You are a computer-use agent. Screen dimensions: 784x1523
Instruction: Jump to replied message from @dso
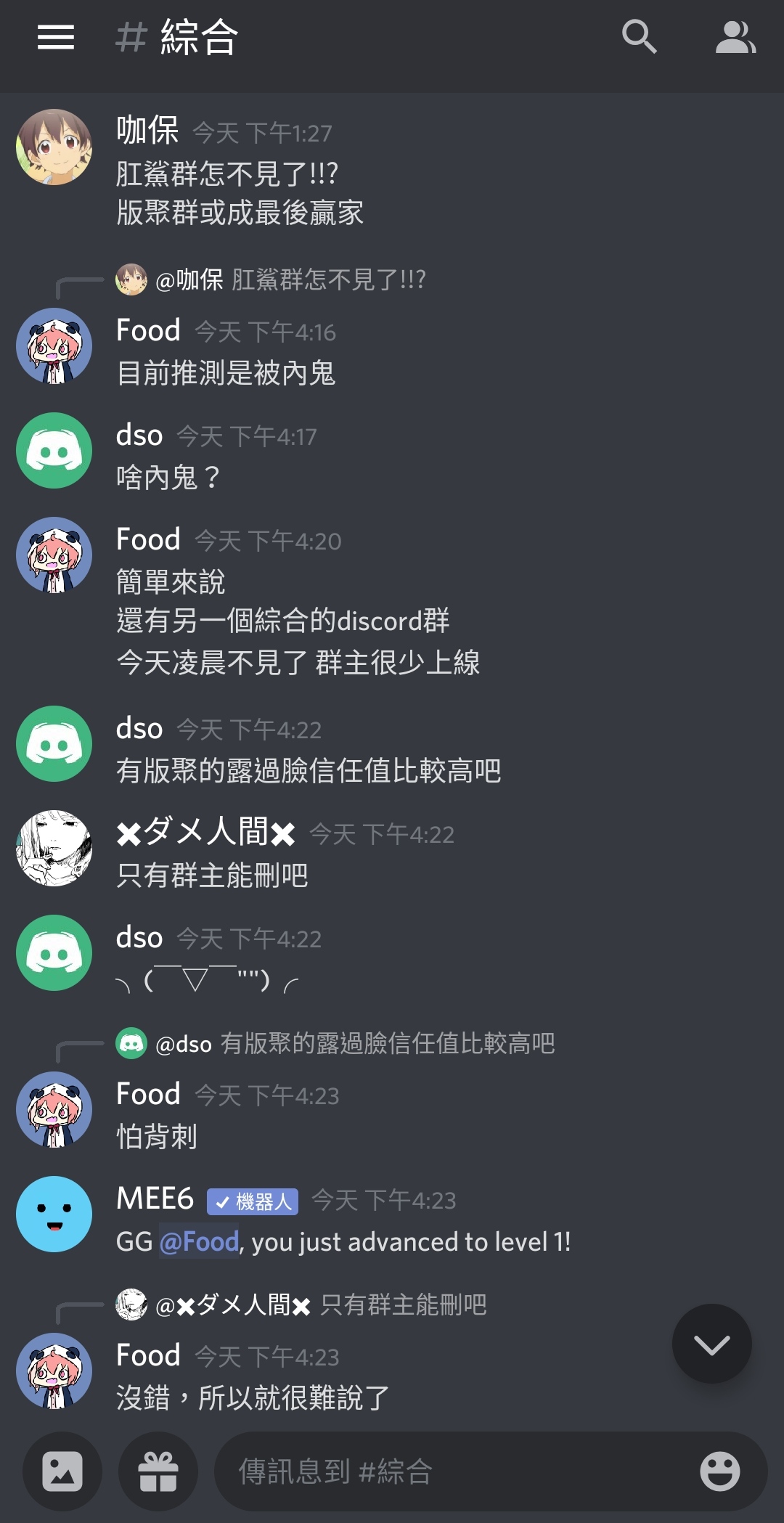pos(335,1043)
